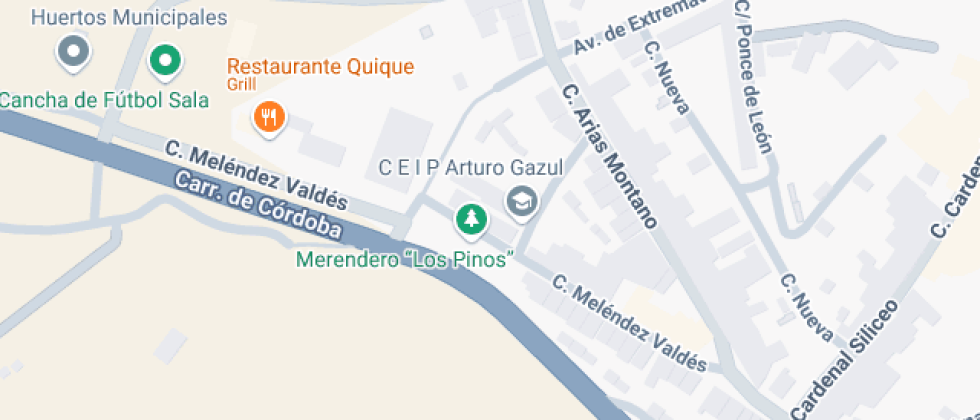Screen dimensions: 980x420
Task: Tap the Cancha de Fútbol Sala pin
Action: point(165,62)
